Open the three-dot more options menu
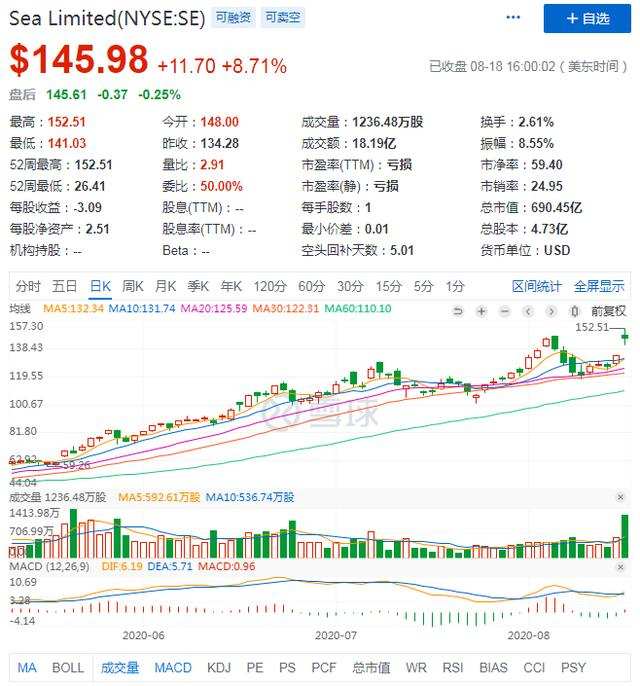The height and width of the screenshot is (686, 640). [x=514, y=18]
